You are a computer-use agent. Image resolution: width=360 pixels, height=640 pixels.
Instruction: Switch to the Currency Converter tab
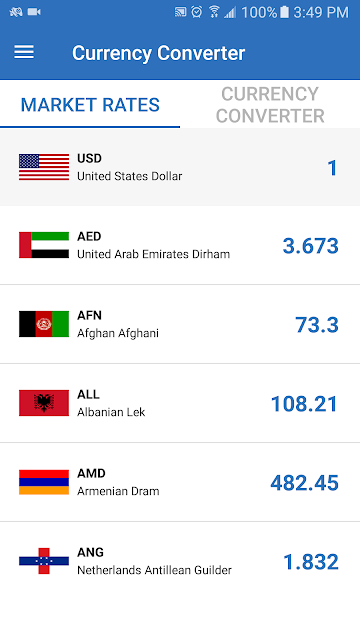(270, 104)
